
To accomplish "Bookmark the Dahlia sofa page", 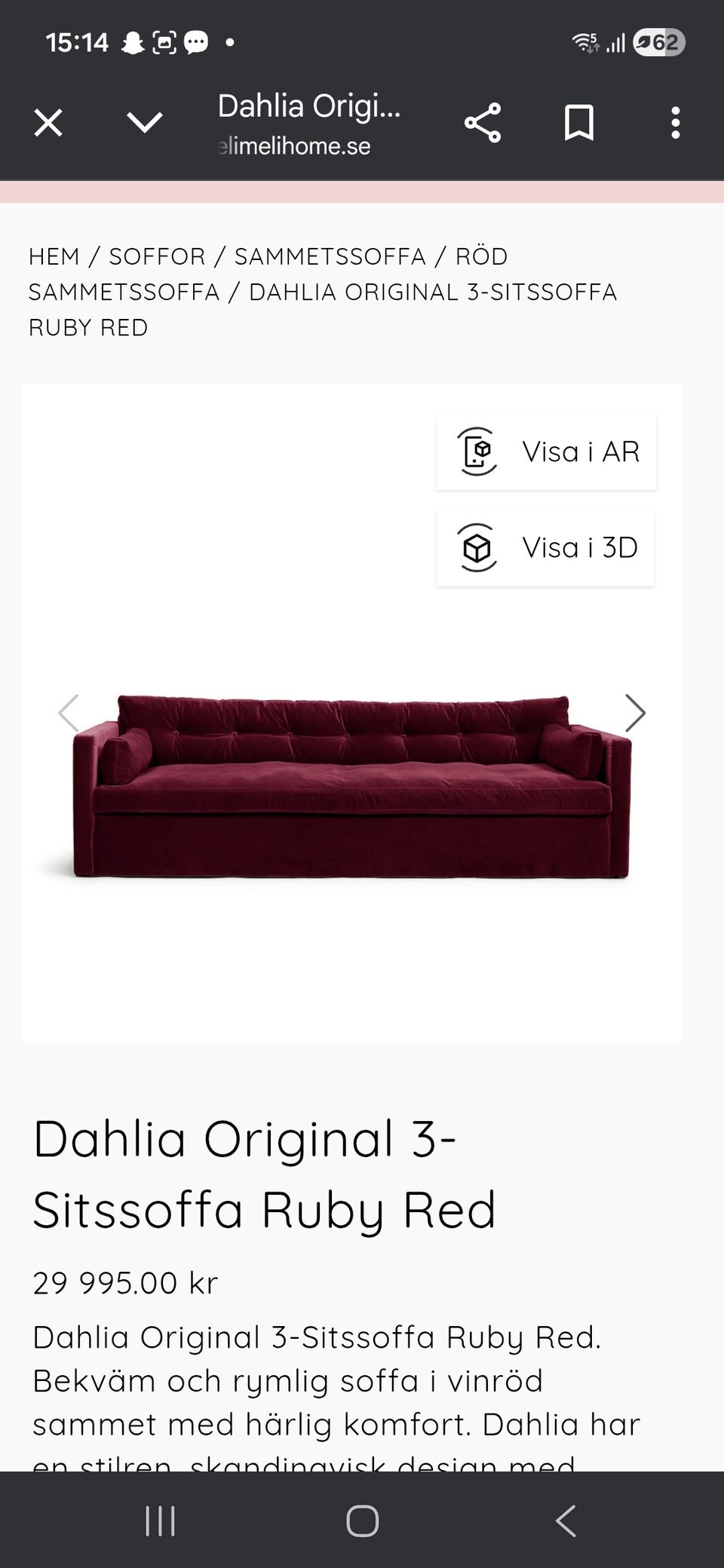I will pos(579,123).
